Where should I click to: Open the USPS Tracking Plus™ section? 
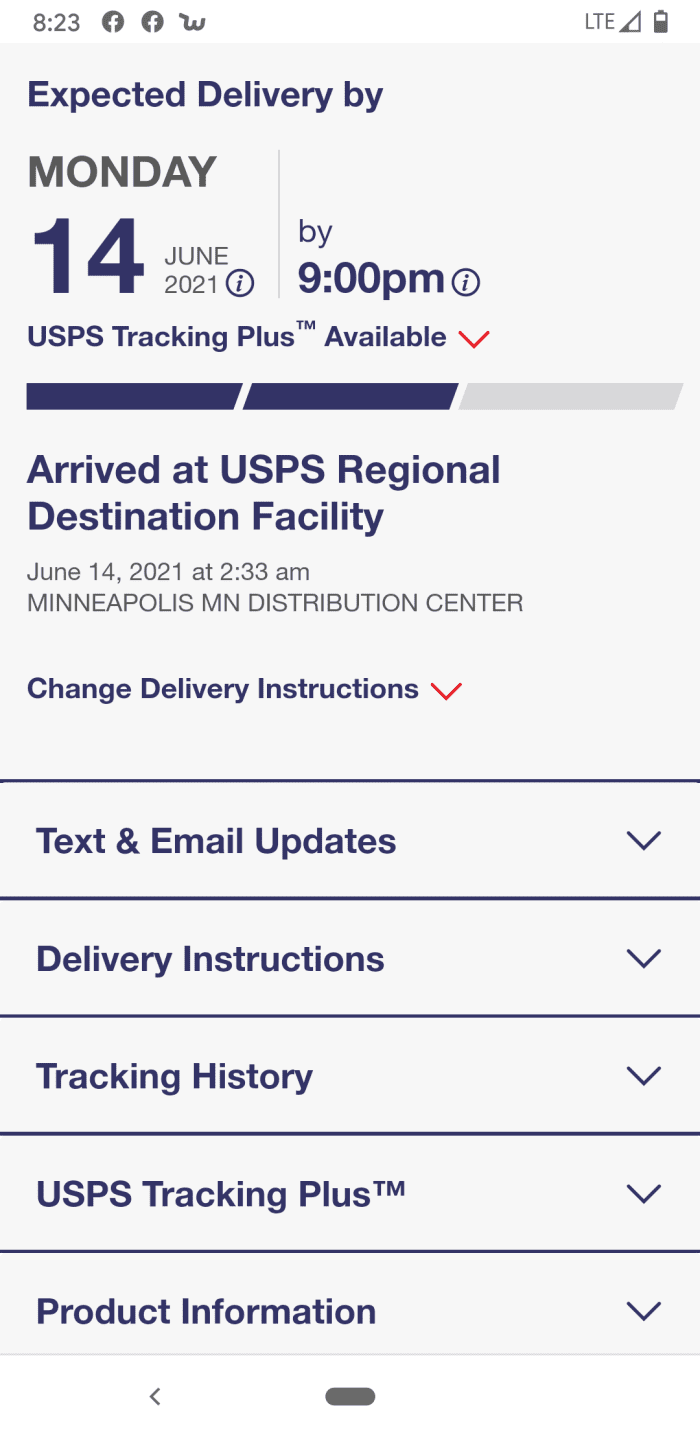pyautogui.click(x=350, y=1194)
